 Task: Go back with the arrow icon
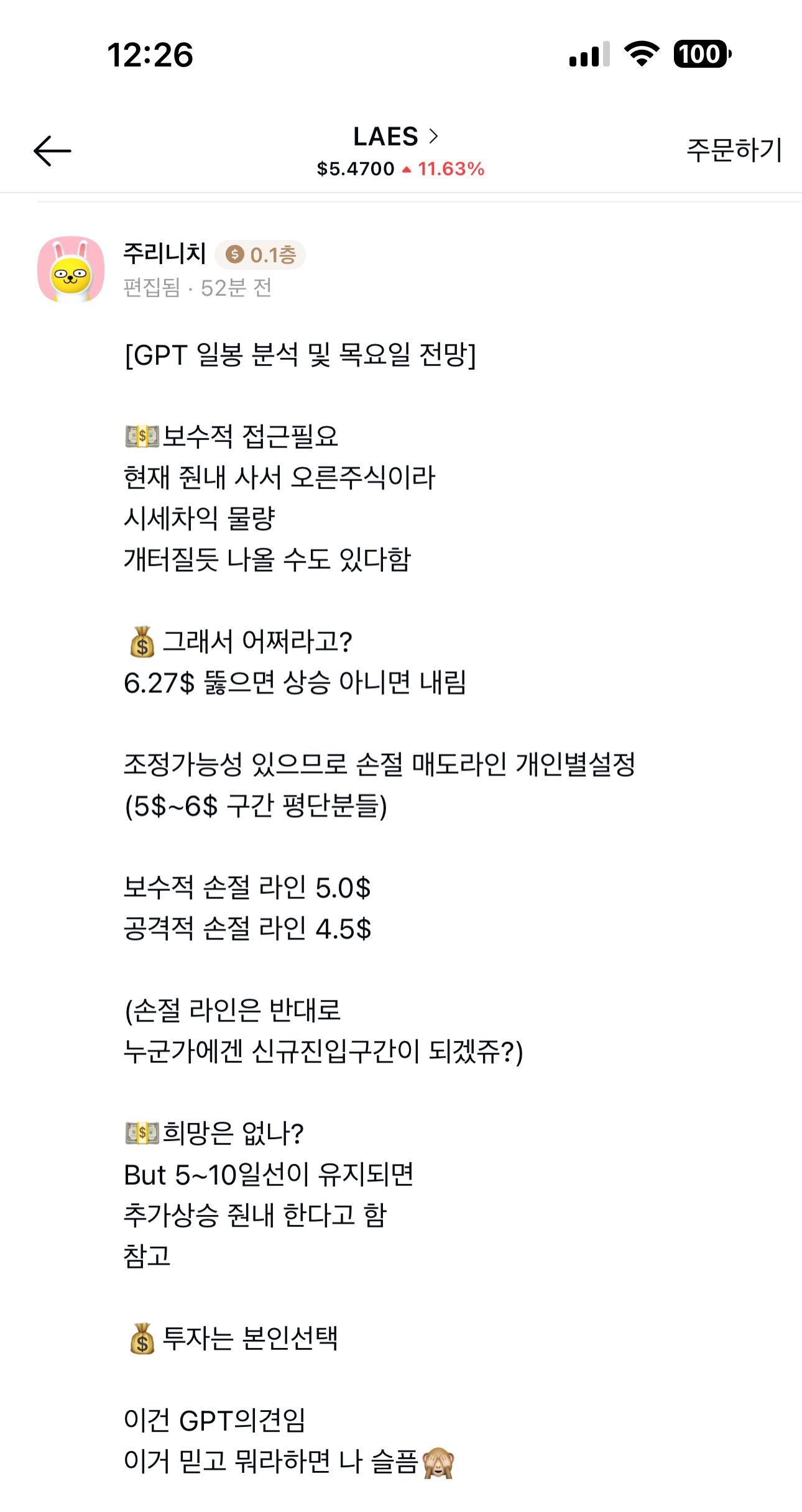[x=52, y=151]
